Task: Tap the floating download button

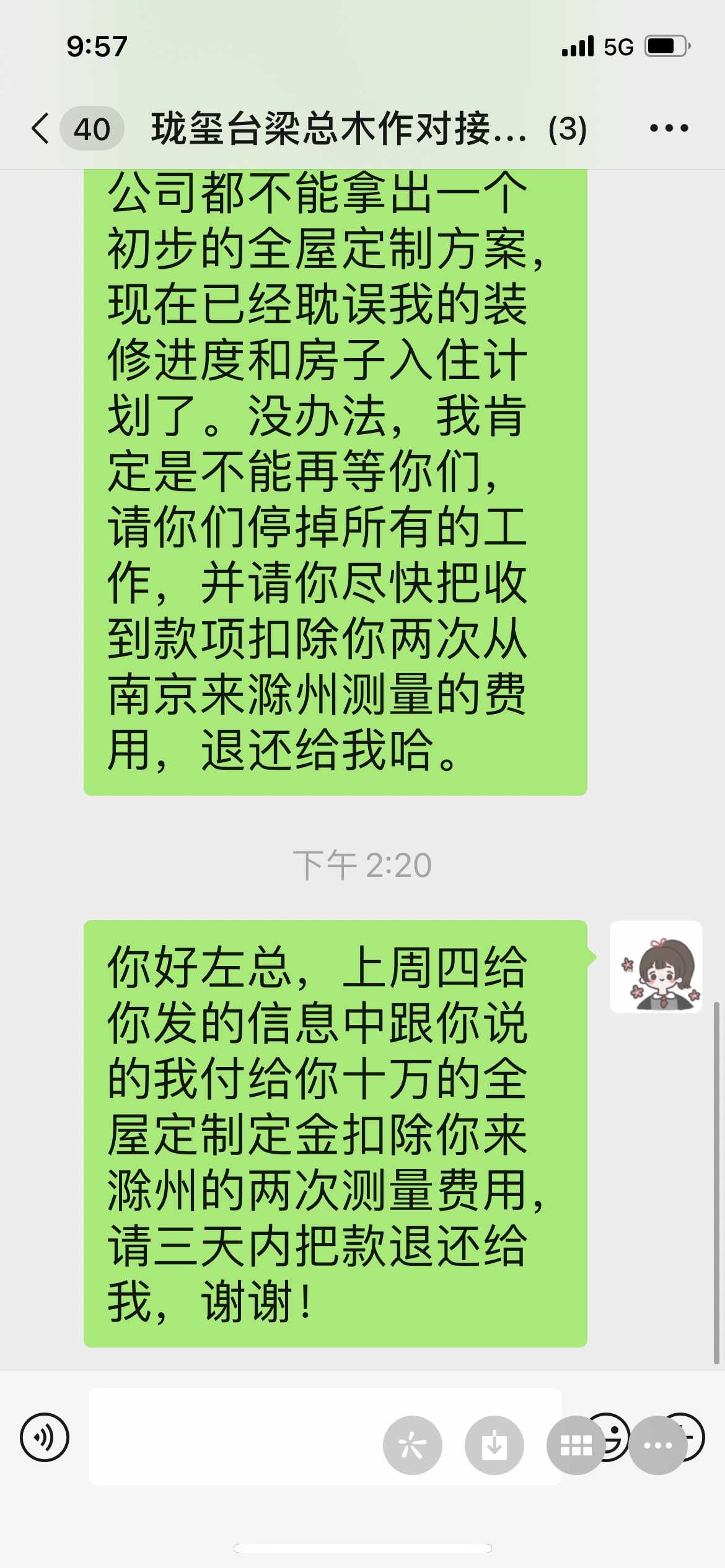Action: pyautogui.click(x=494, y=1445)
